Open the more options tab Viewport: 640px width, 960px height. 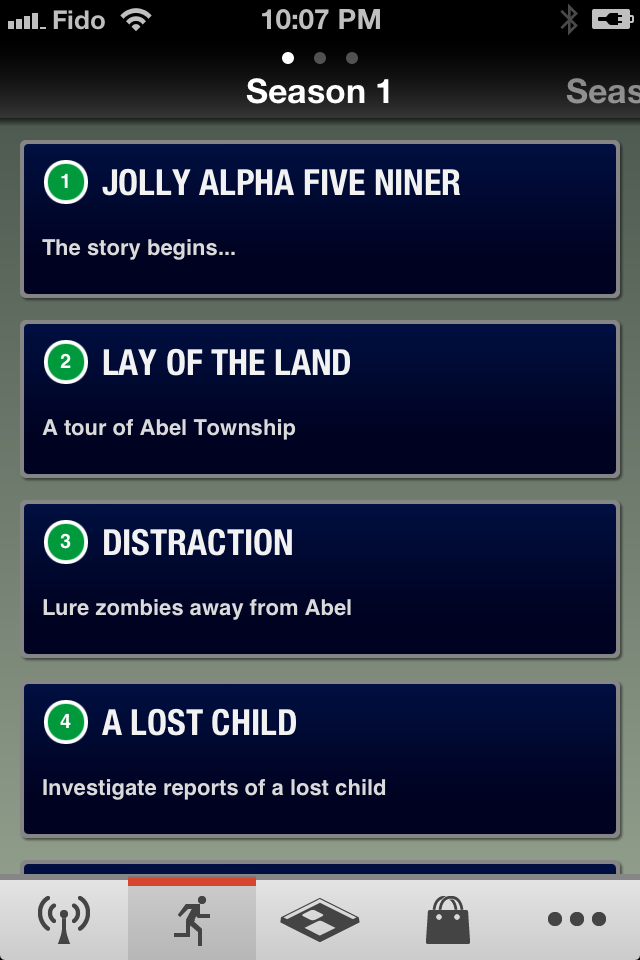click(577, 919)
